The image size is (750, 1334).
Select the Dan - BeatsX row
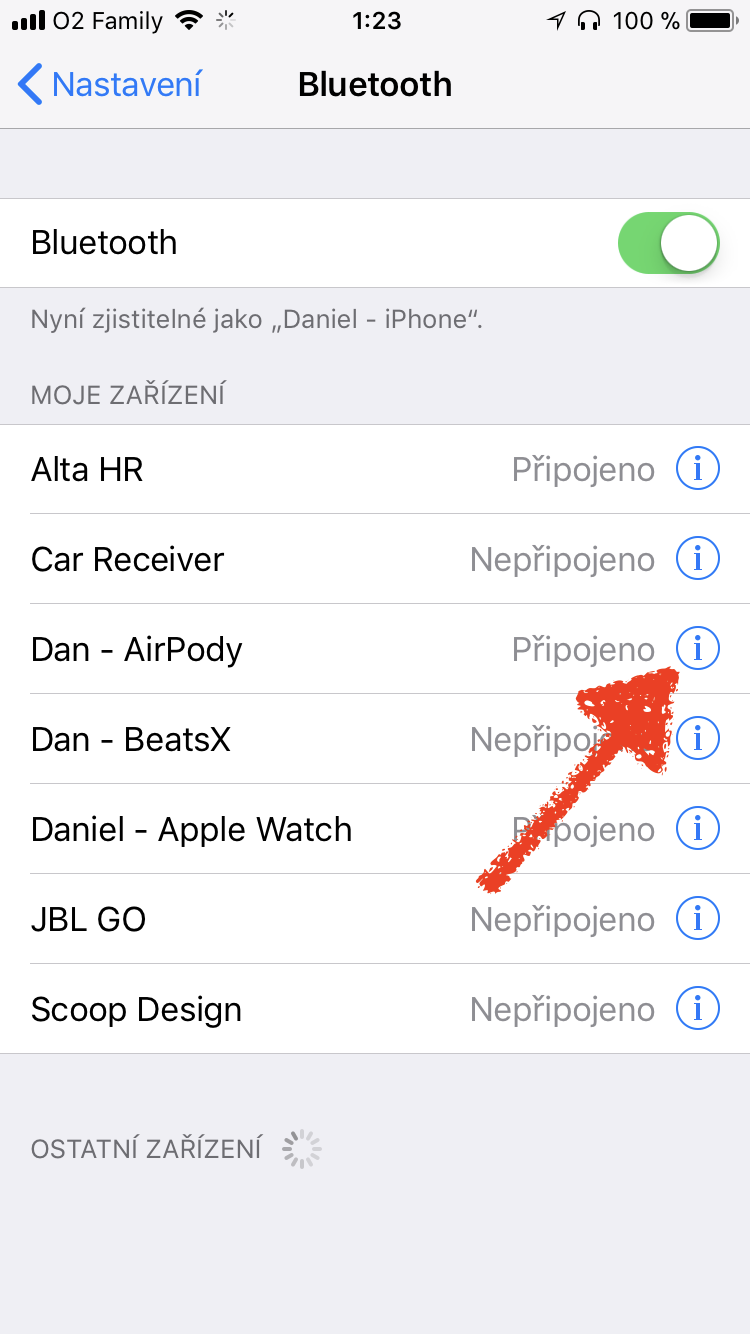pos(250,739)
